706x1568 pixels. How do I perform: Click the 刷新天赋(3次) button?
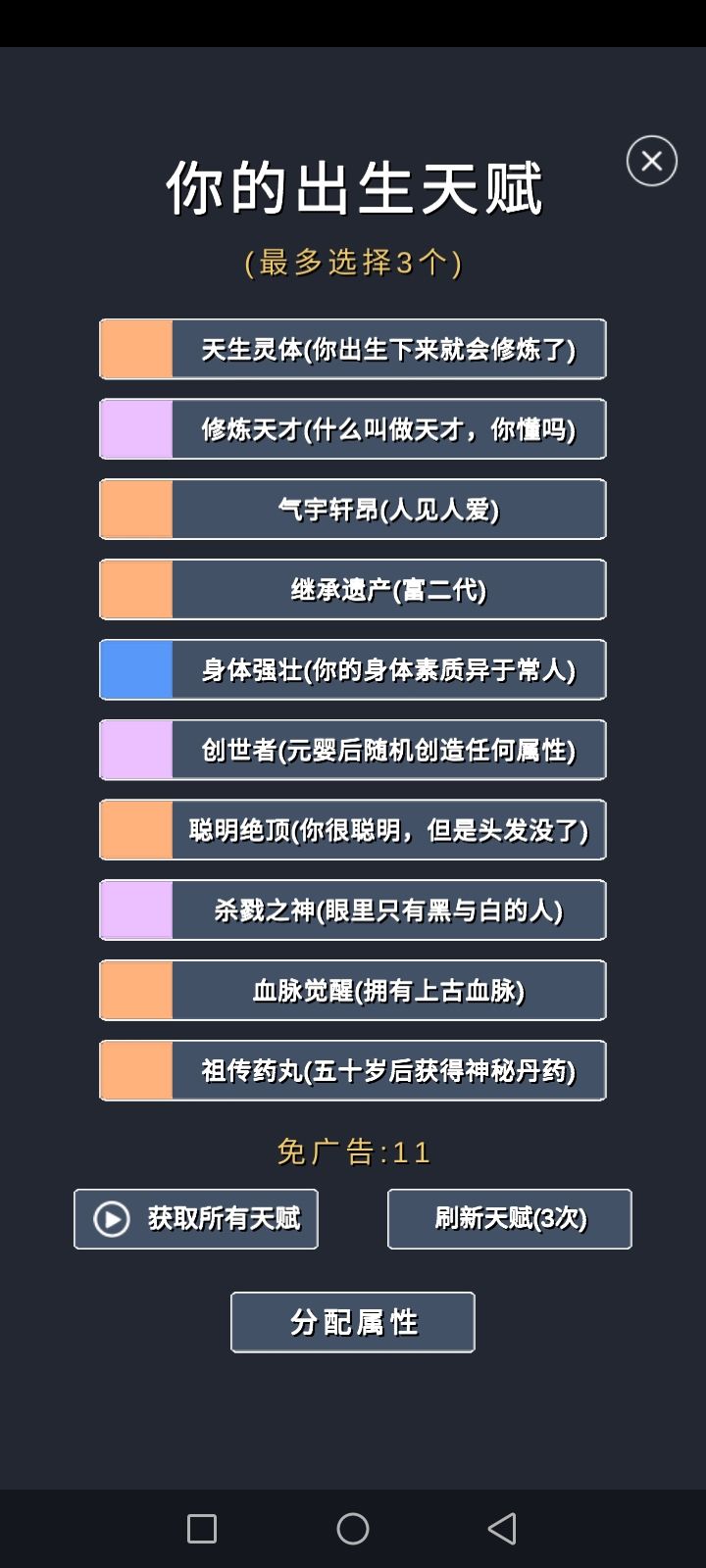(509, 1219)
